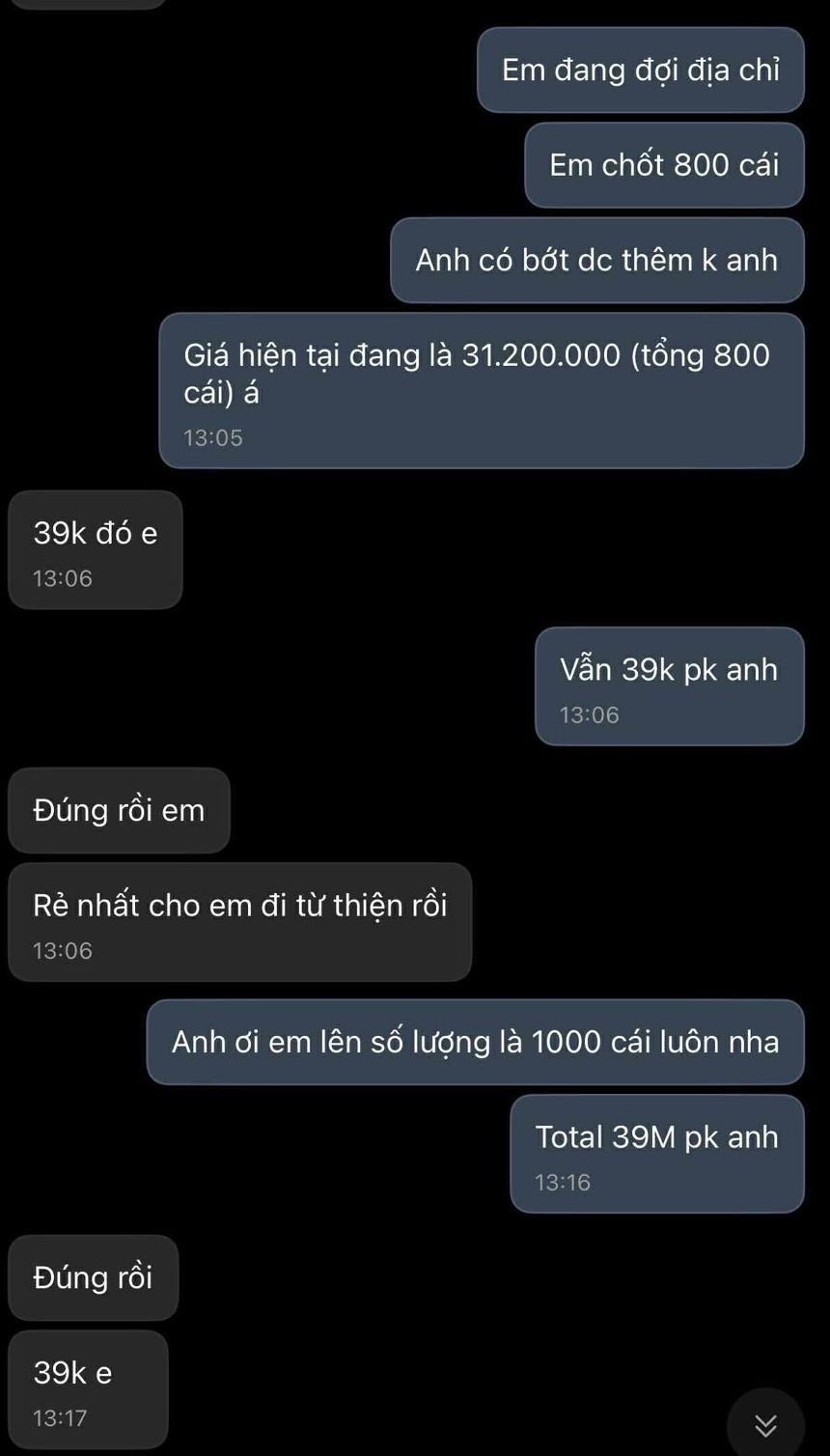This screenshot has width=830, height=1456.
Task: Tap the 'Đúng rồi em' bubble
Action: (x=119, y=811)
